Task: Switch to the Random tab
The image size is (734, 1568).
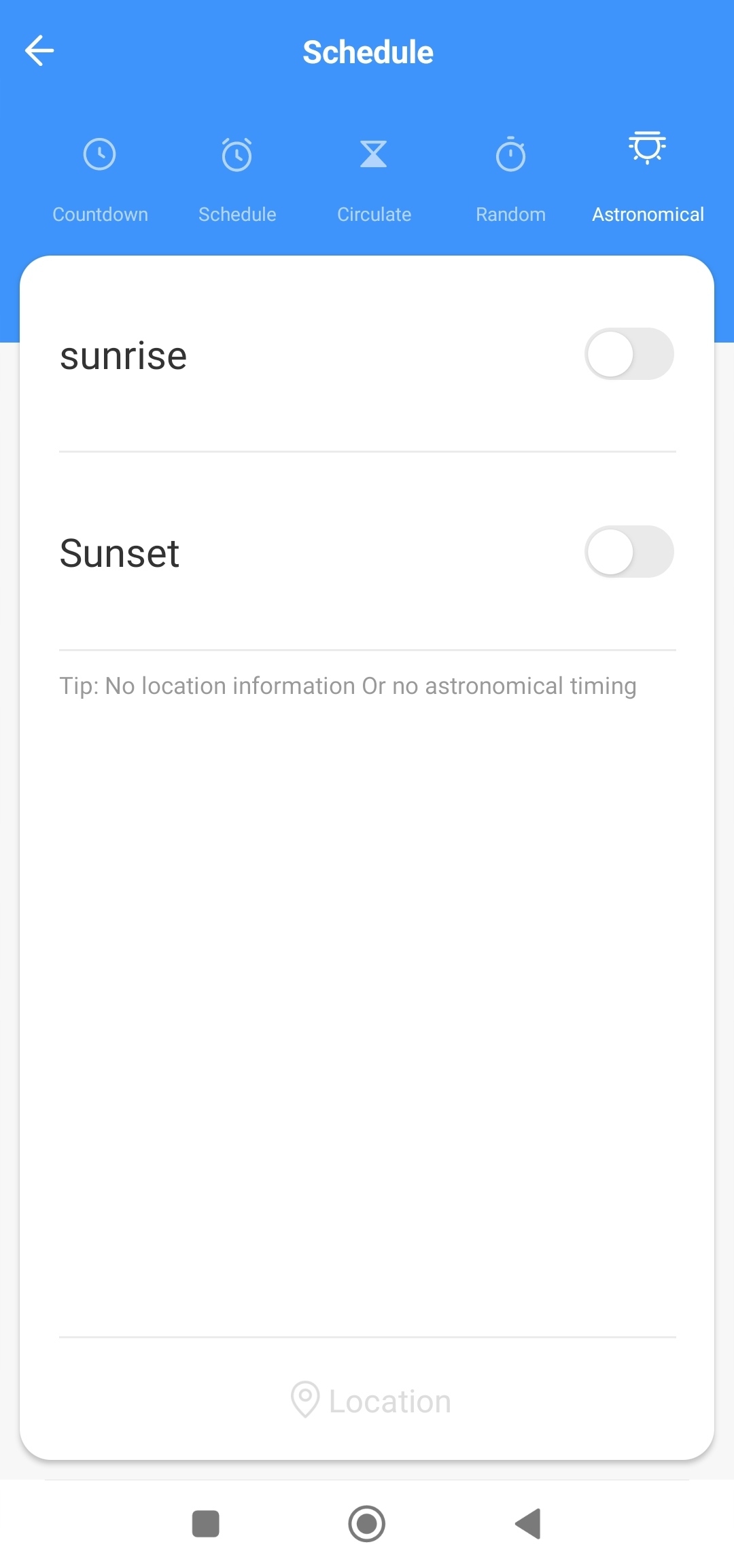Action: (x=510, y=178)
